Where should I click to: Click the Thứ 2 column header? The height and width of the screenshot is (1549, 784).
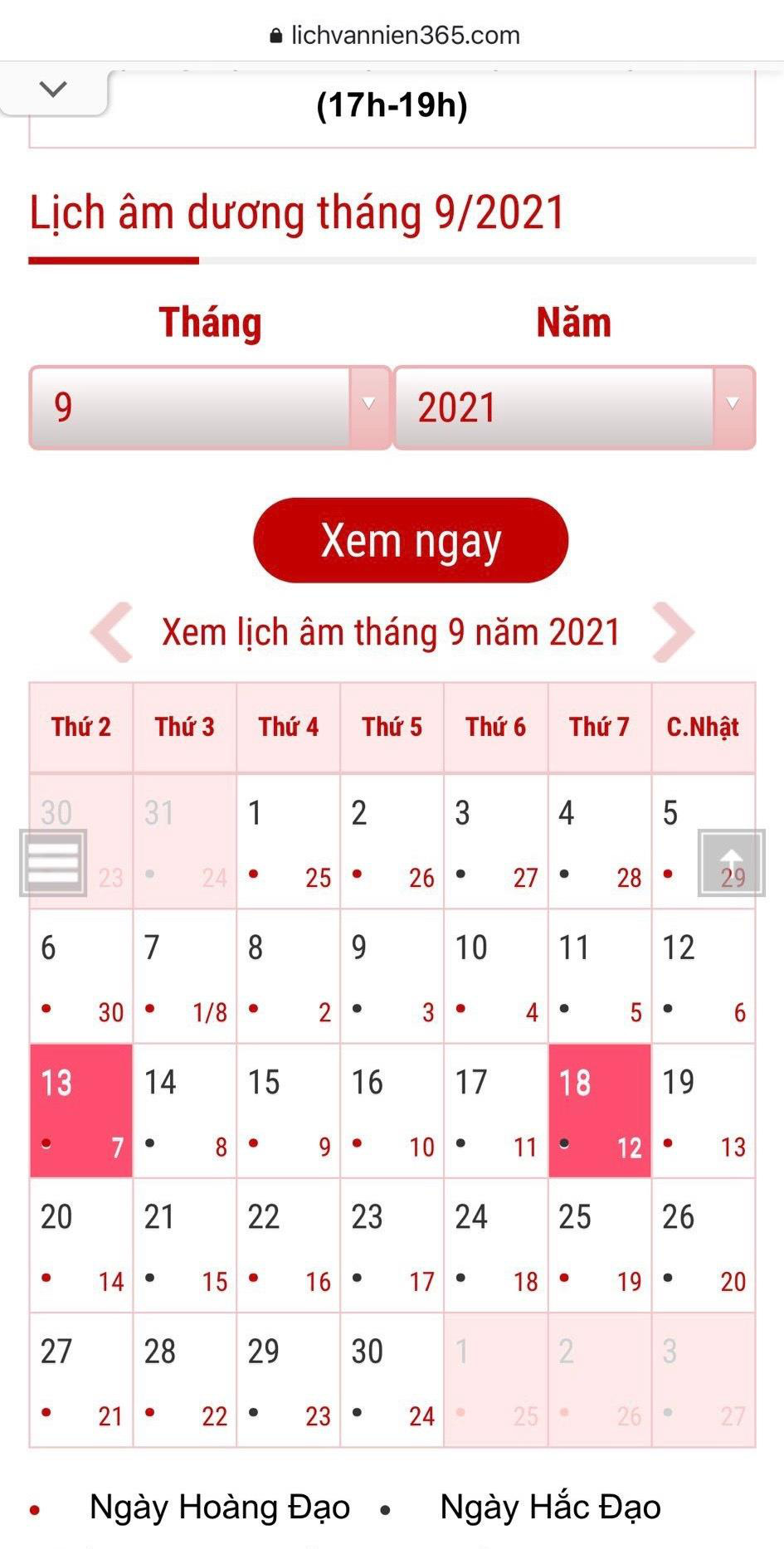(x=80, y=727)
